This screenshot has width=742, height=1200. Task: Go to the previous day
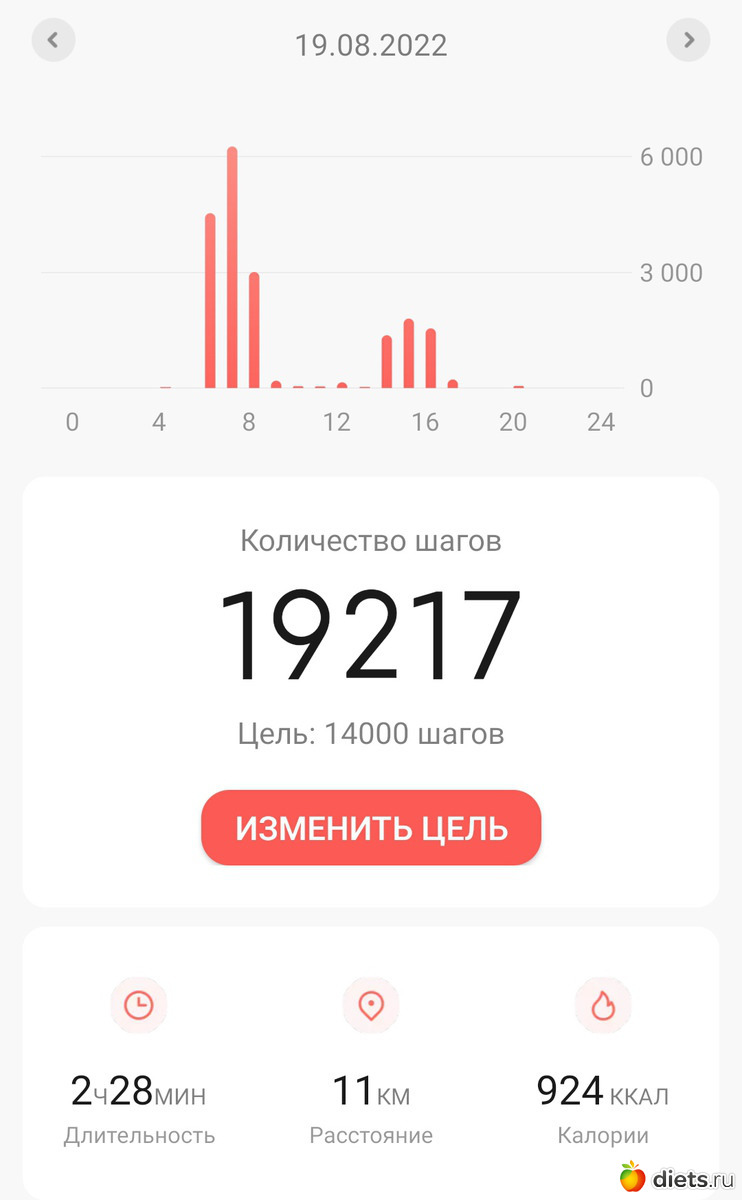click(x=53, y=41)
